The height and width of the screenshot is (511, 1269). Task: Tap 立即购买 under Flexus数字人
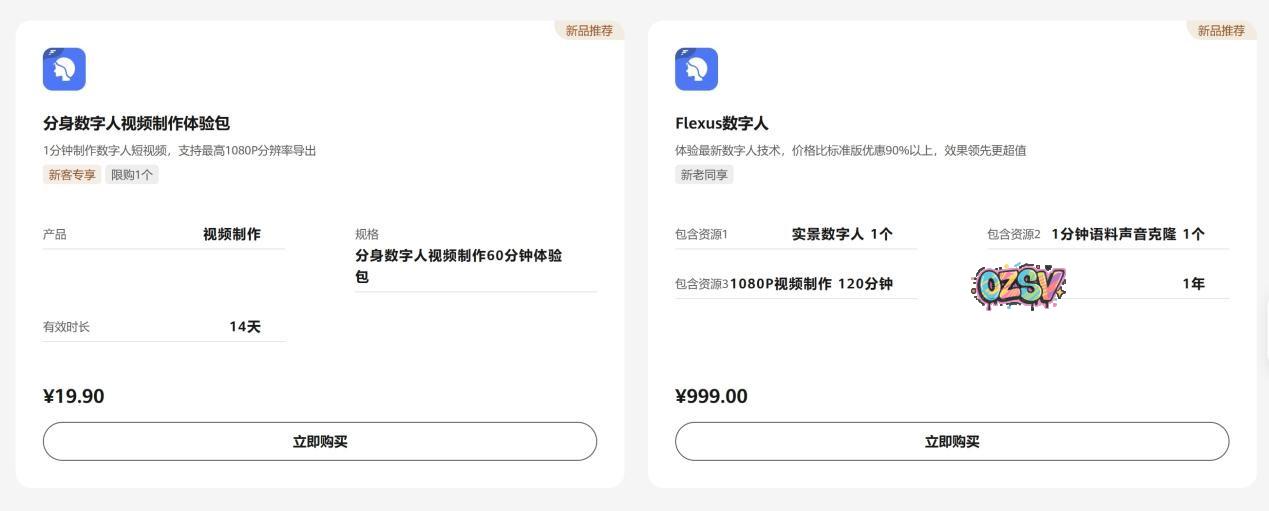point(951,441)
